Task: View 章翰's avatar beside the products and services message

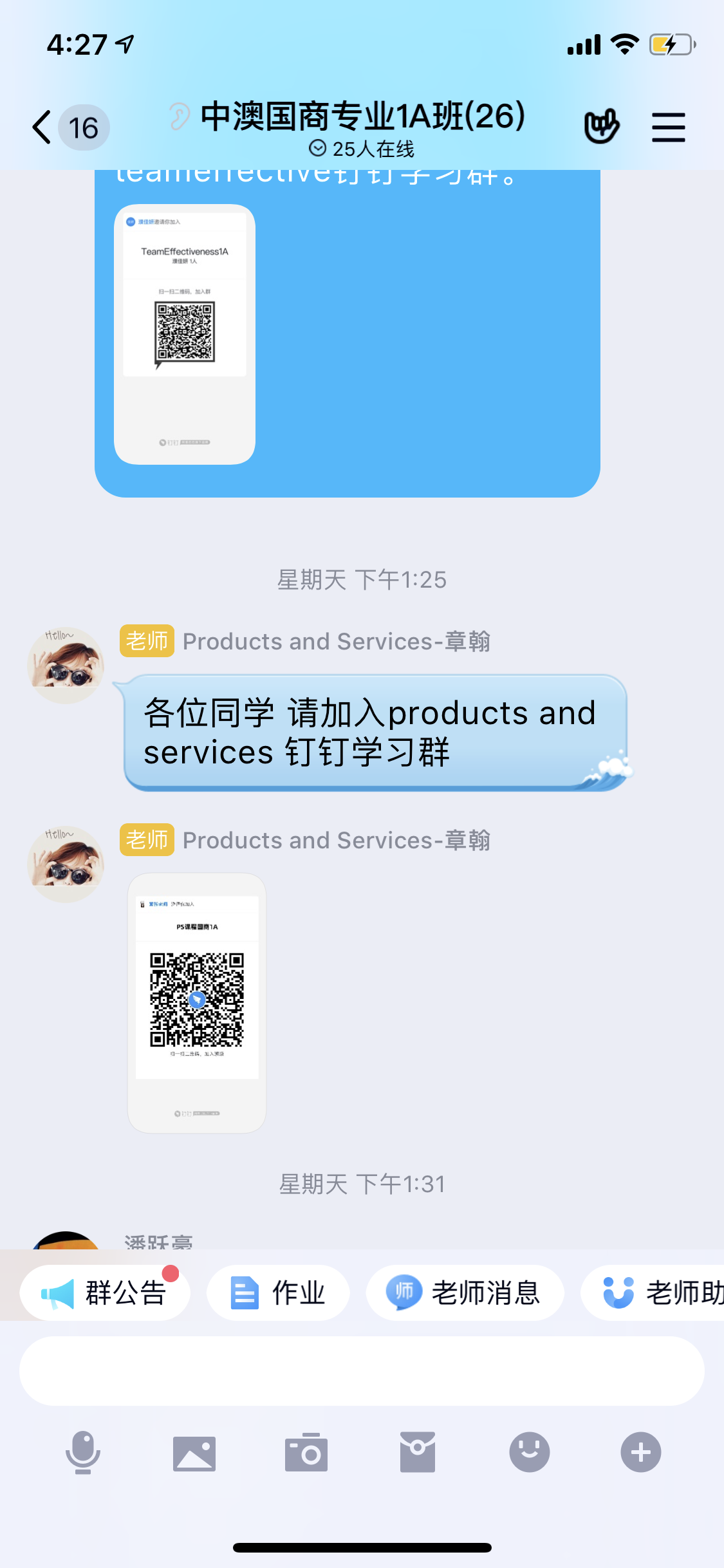Action: [x=66, y=666]
